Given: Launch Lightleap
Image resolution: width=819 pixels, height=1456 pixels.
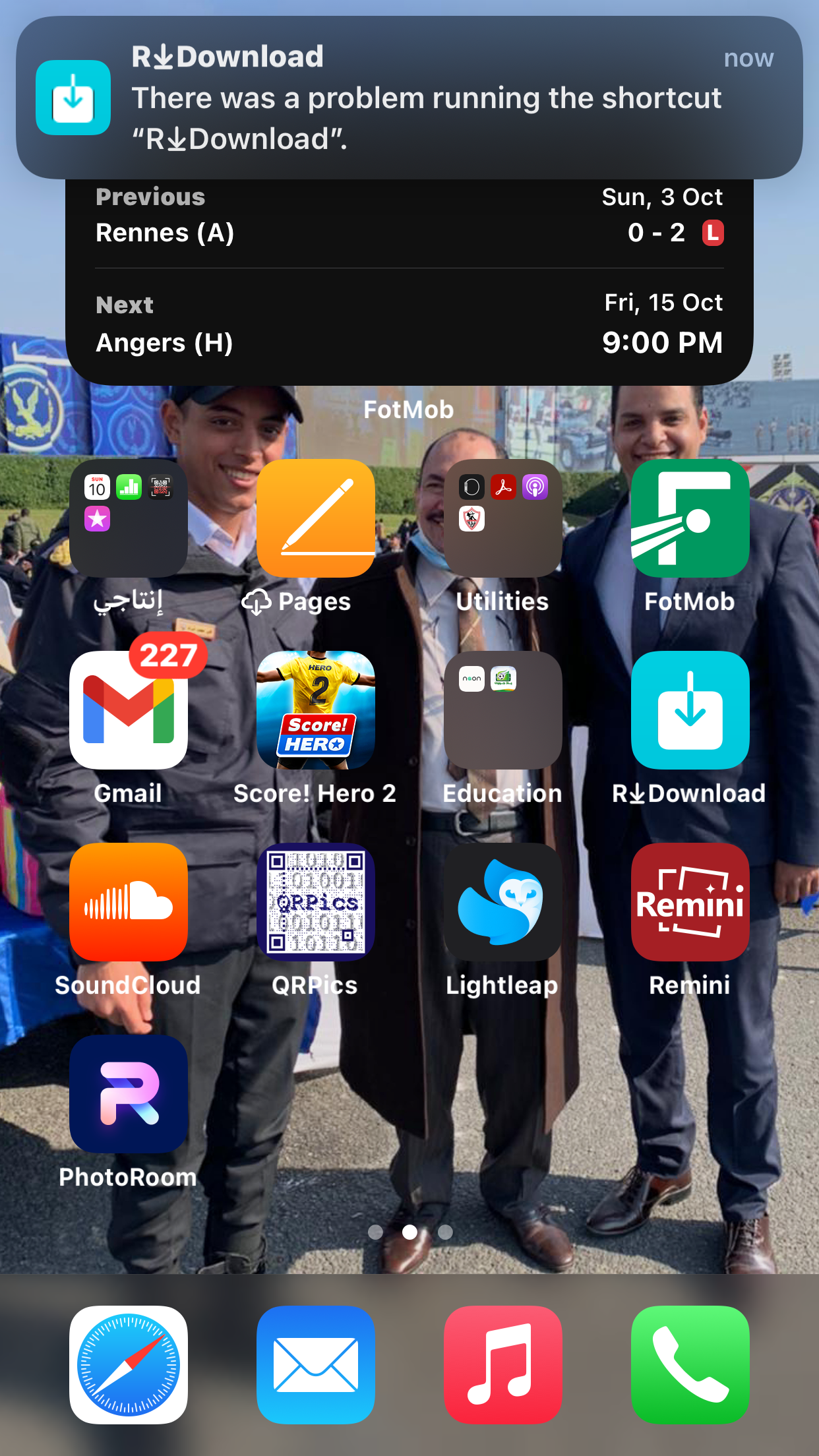Looking at the screenshot, I should coord(503,902).
